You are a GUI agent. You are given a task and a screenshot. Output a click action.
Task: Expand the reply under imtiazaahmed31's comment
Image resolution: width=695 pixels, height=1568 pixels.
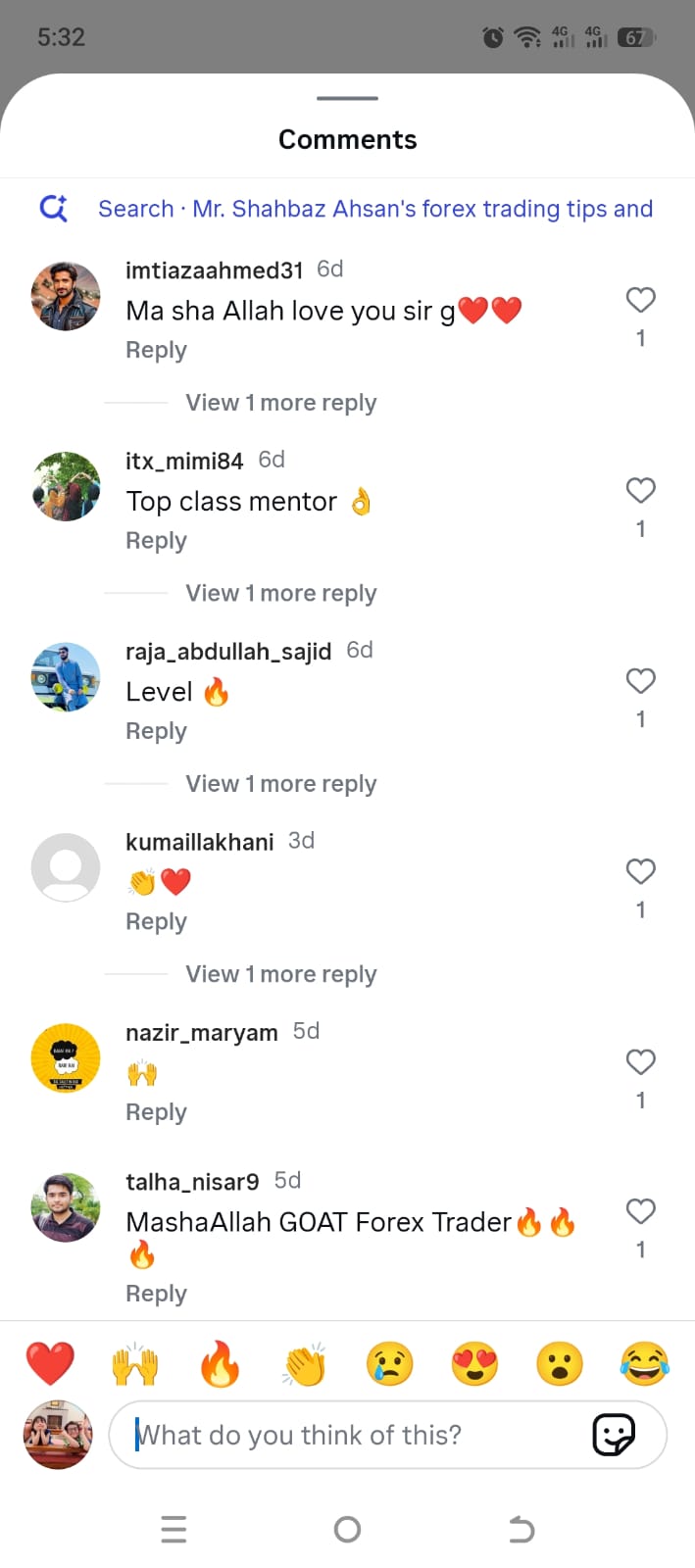[x=280, y=403]
